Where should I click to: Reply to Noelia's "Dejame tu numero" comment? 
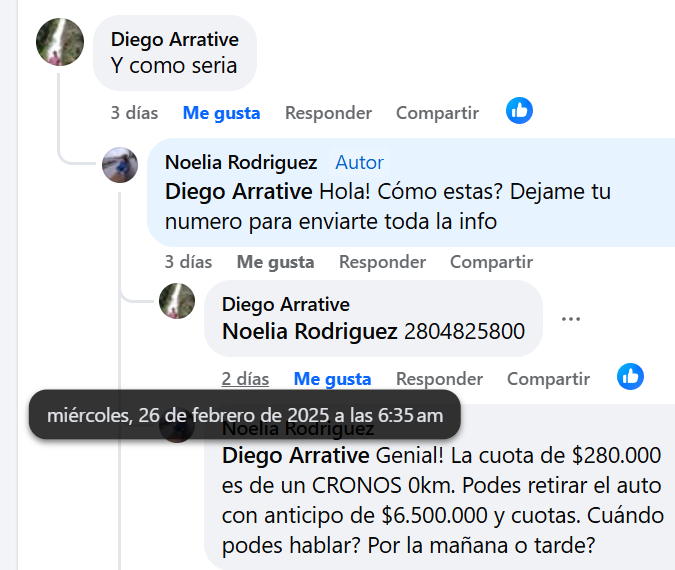point(382,262)
